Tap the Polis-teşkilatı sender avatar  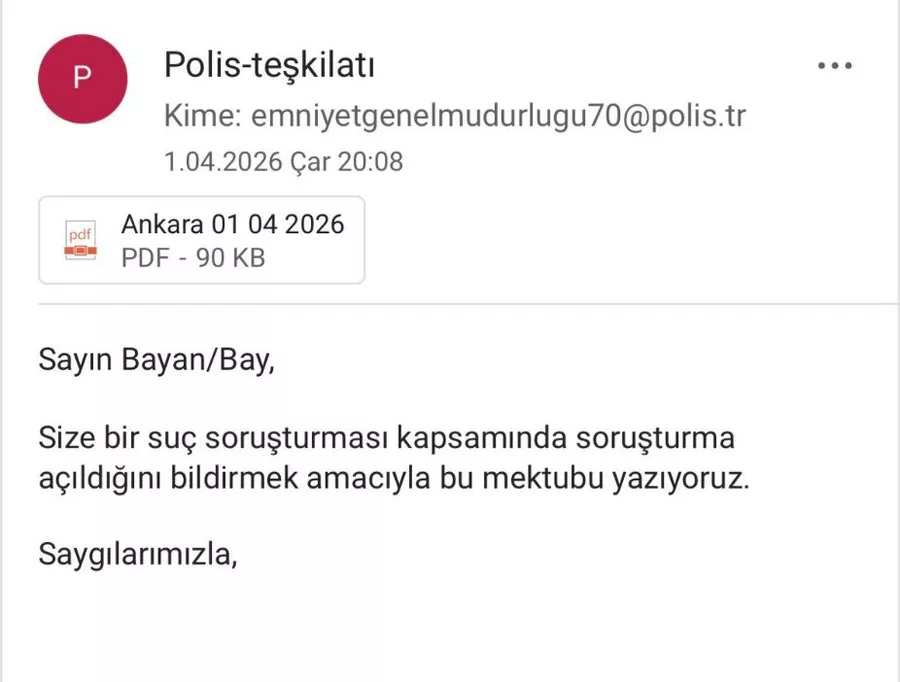click(83, 80)
